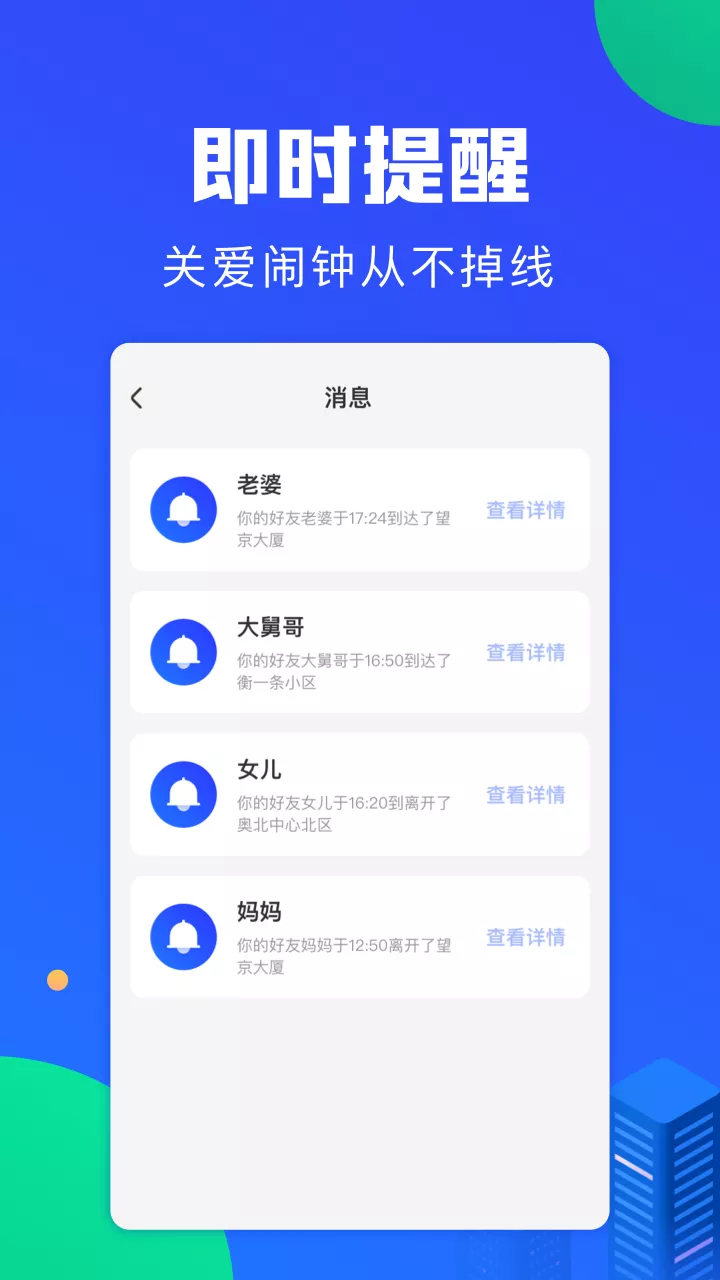Click 查看详情 beside the 大舅哥 notification
This screenshot has width=720, height=1280.
[x=525, y=652]
